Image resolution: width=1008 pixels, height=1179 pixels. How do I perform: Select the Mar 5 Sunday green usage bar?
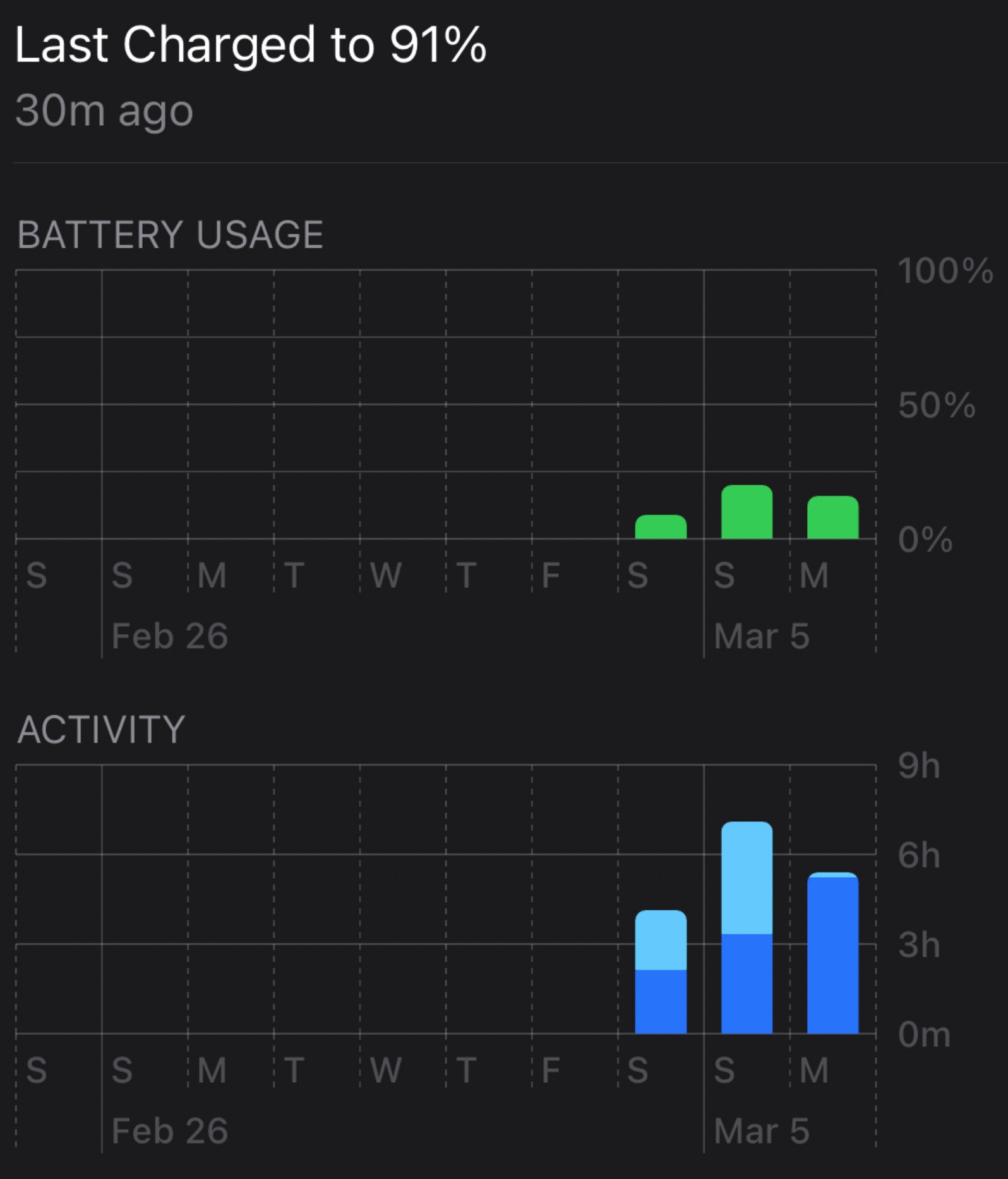click(747, 512)
